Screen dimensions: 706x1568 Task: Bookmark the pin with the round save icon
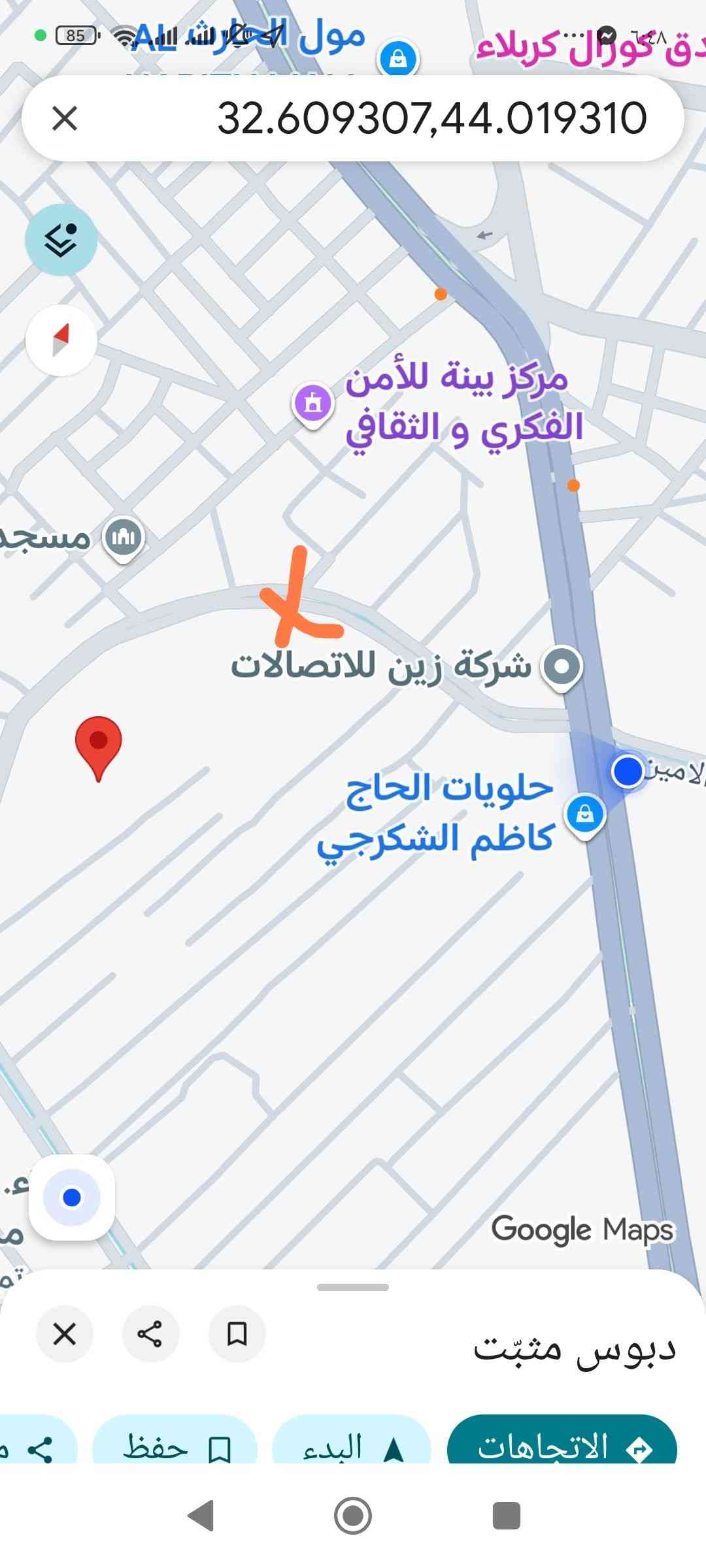(x=237, y=1333)
